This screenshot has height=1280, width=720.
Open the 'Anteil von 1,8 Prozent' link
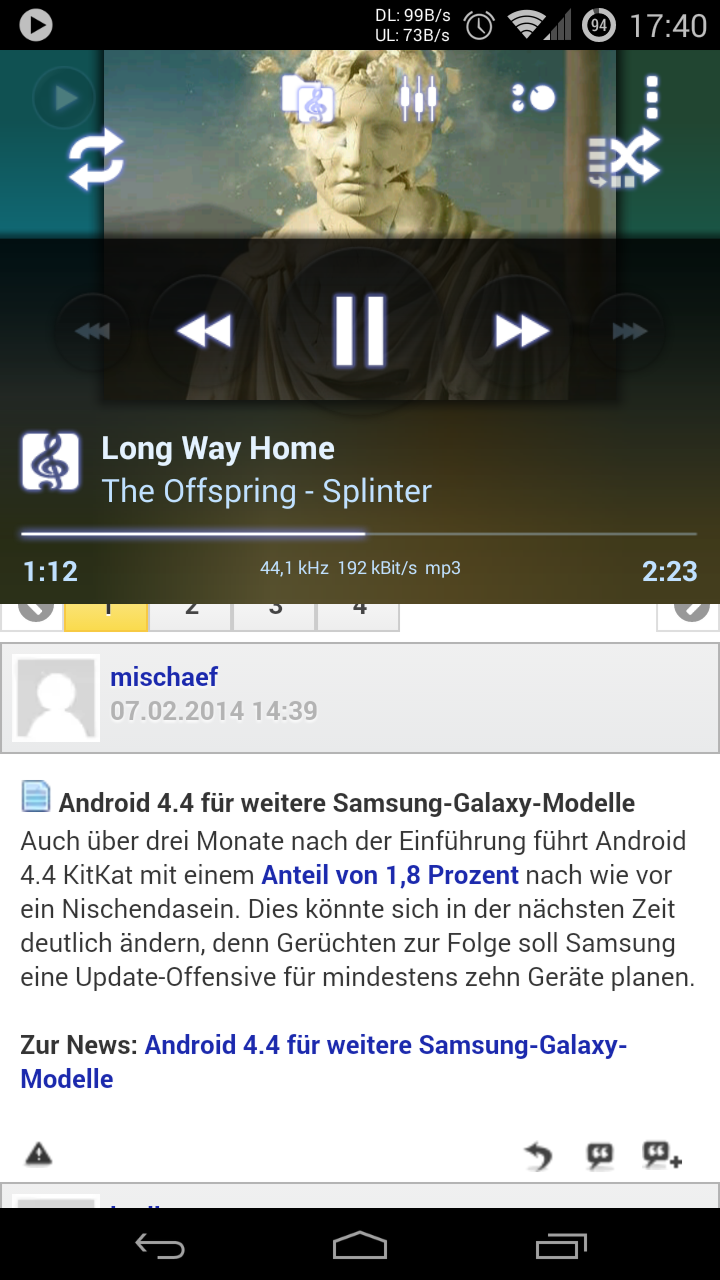(x=390, y=875)
